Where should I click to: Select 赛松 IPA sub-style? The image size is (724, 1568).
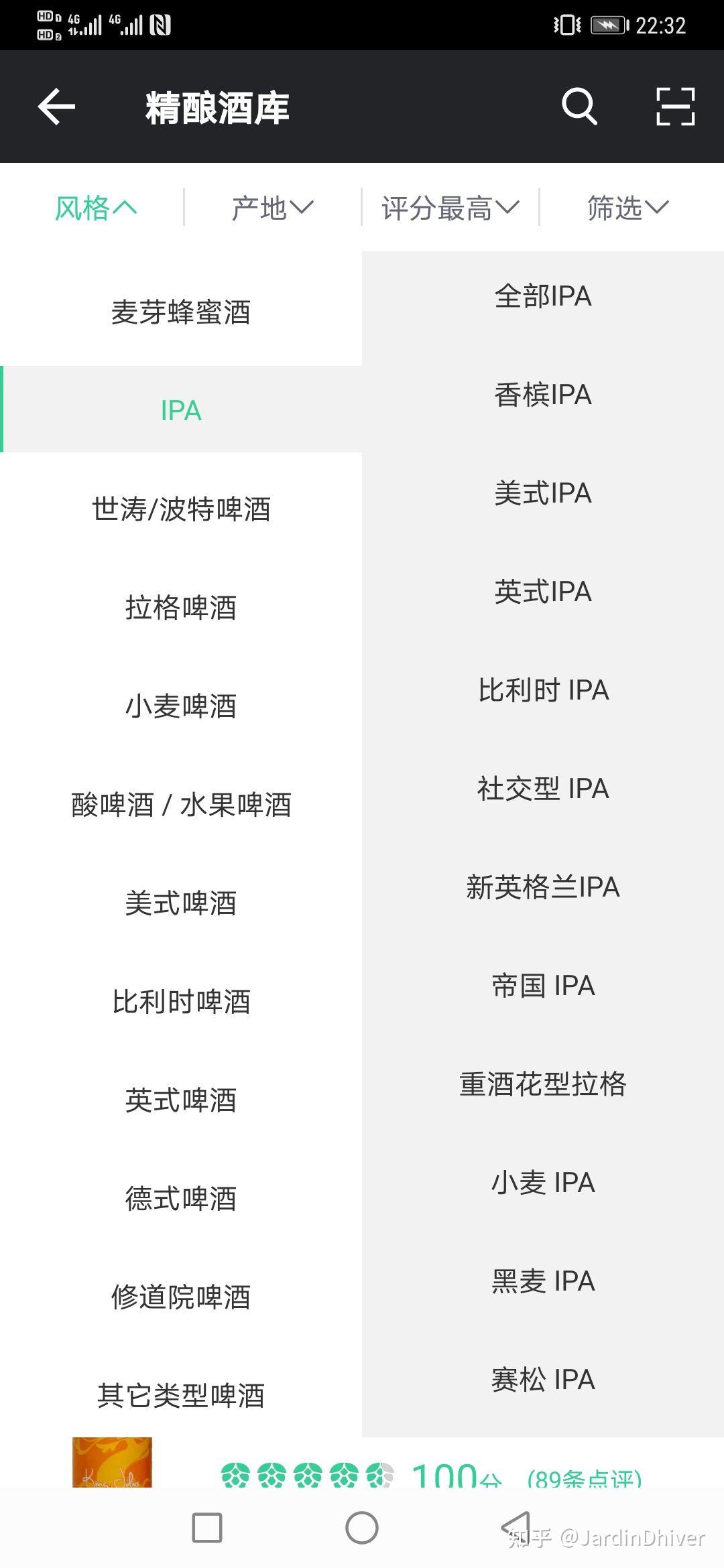point(543,1380)
